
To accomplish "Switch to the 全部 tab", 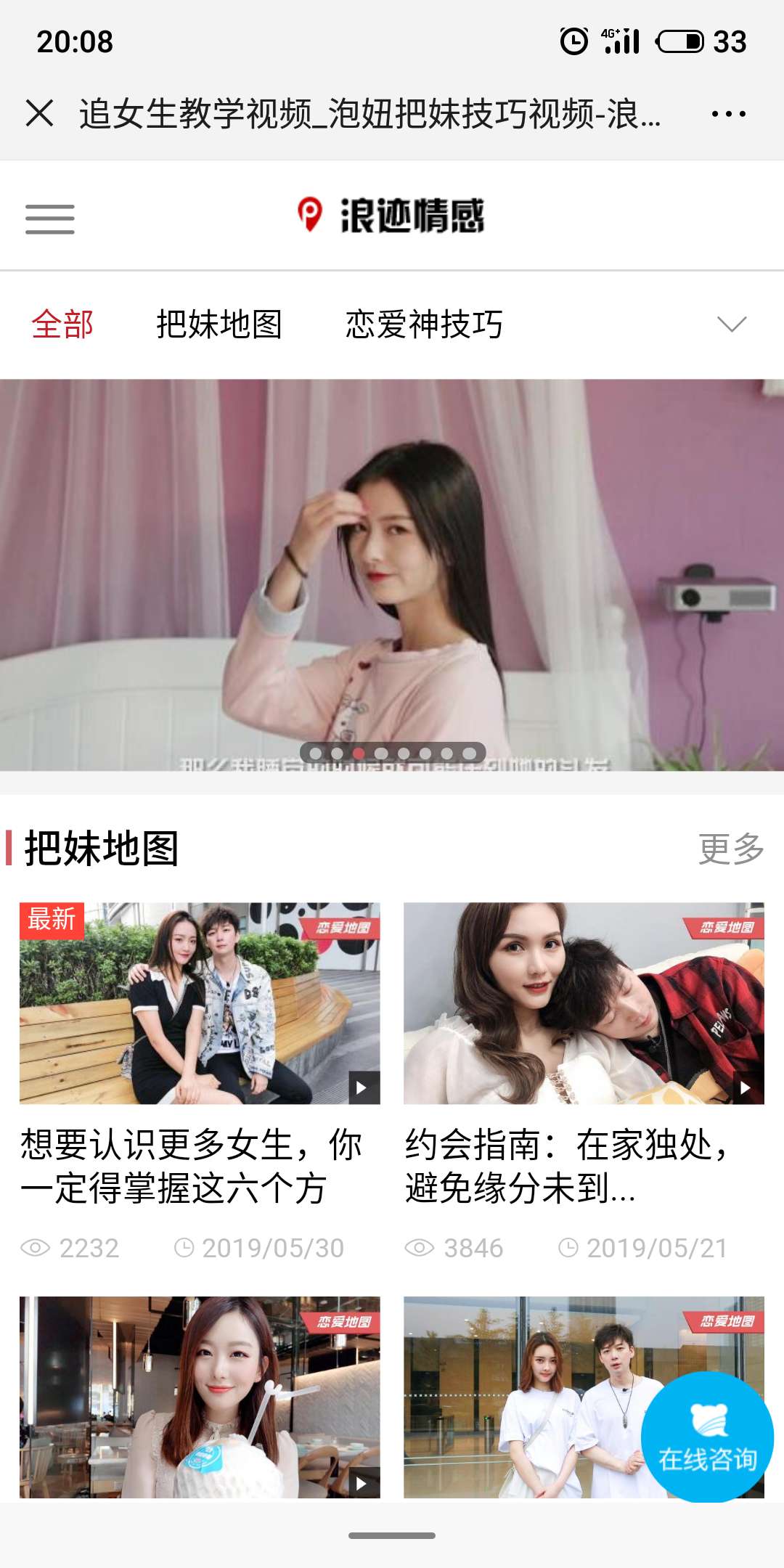I will [x=62, y=324].
